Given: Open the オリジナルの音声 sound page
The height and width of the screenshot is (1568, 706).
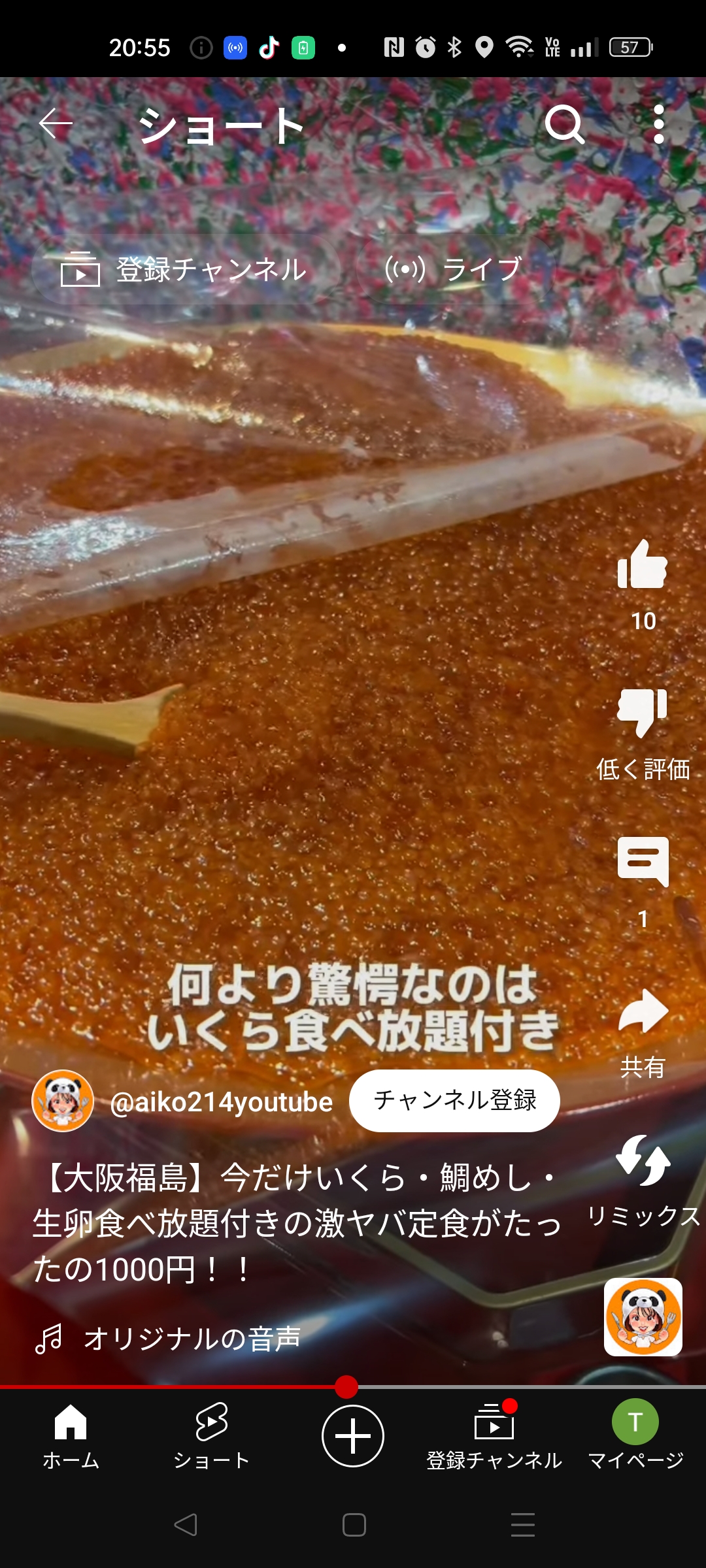Looking at the screenshot, I should (192, 1339).
